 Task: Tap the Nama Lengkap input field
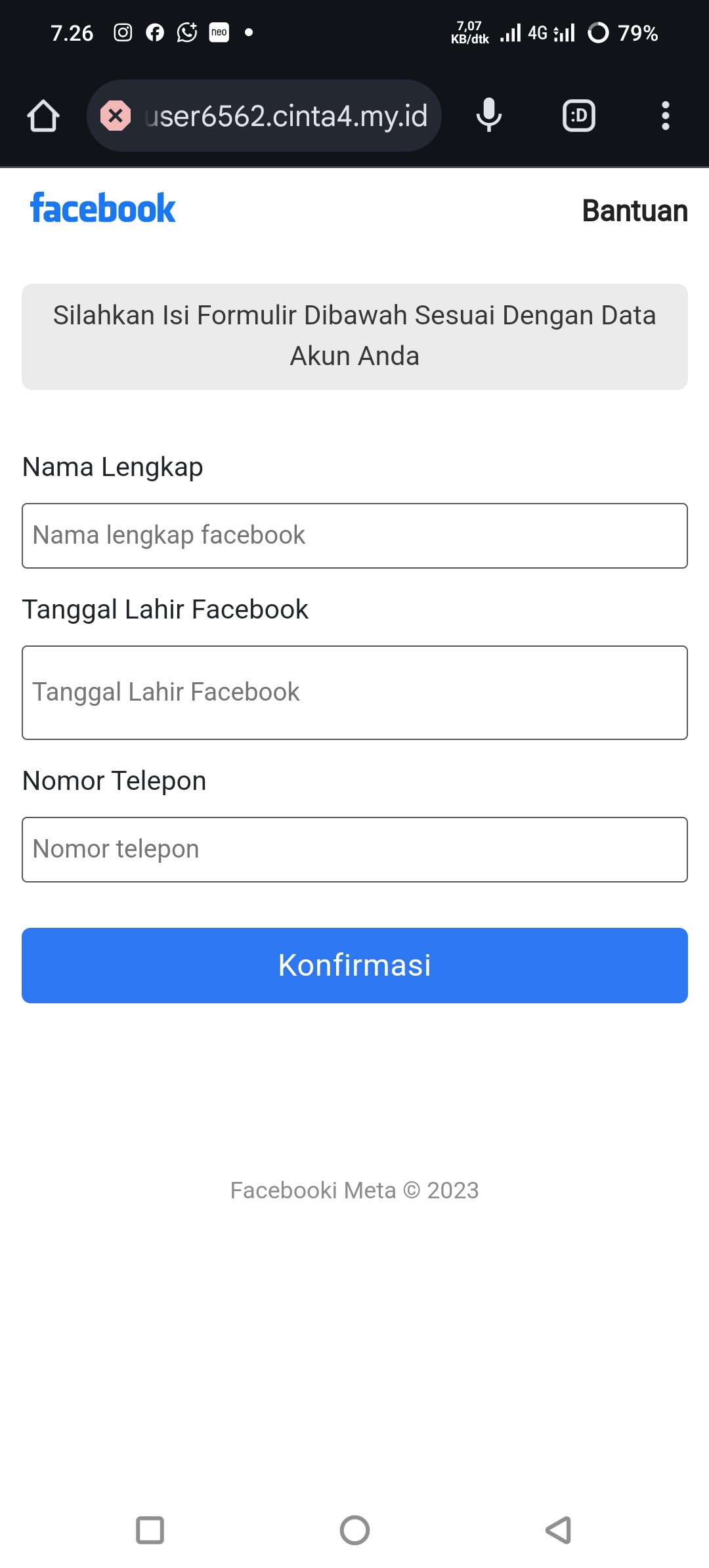coord(354,535)
